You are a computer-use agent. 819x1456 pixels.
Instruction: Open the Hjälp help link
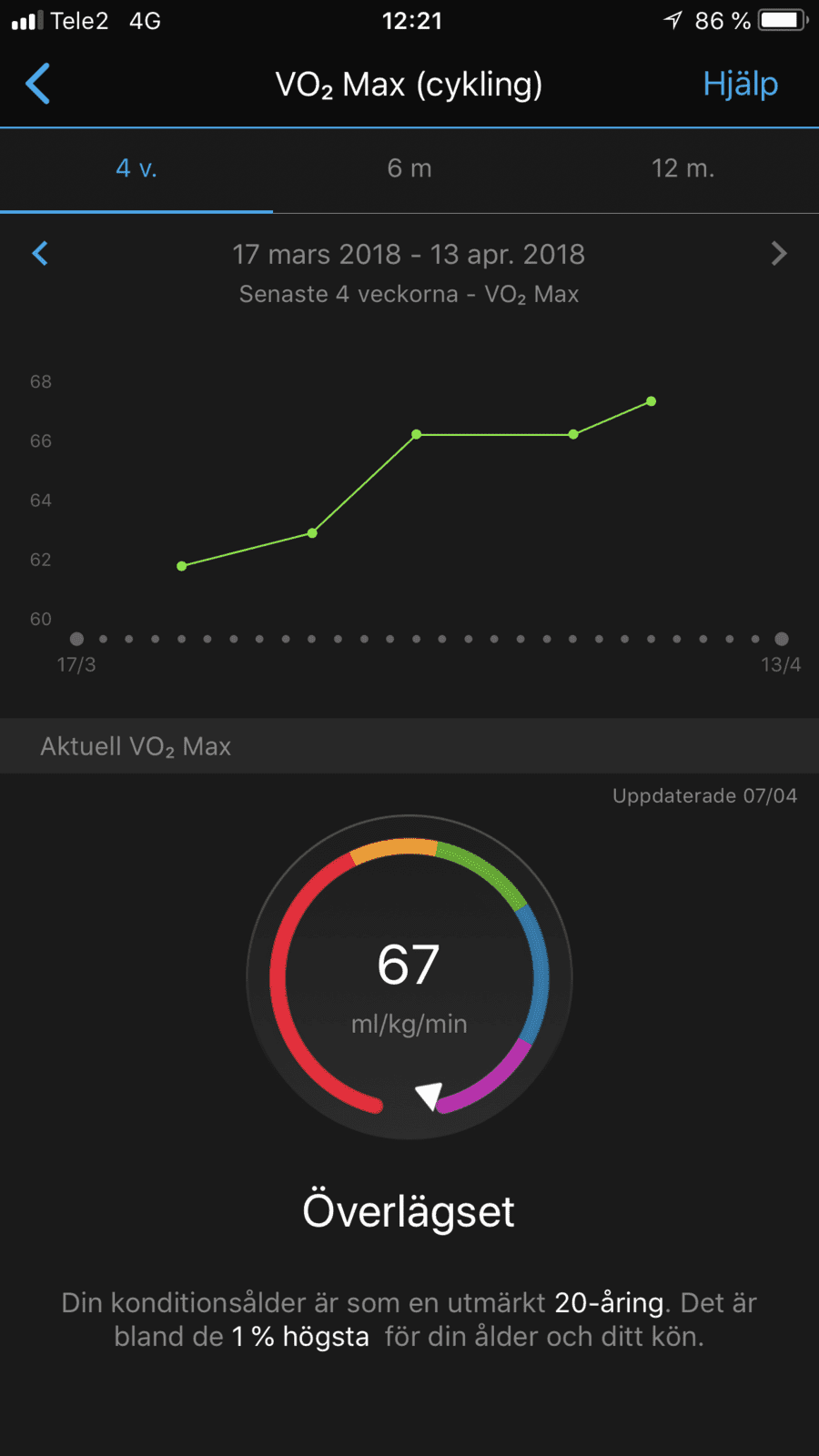pos(741,84)
